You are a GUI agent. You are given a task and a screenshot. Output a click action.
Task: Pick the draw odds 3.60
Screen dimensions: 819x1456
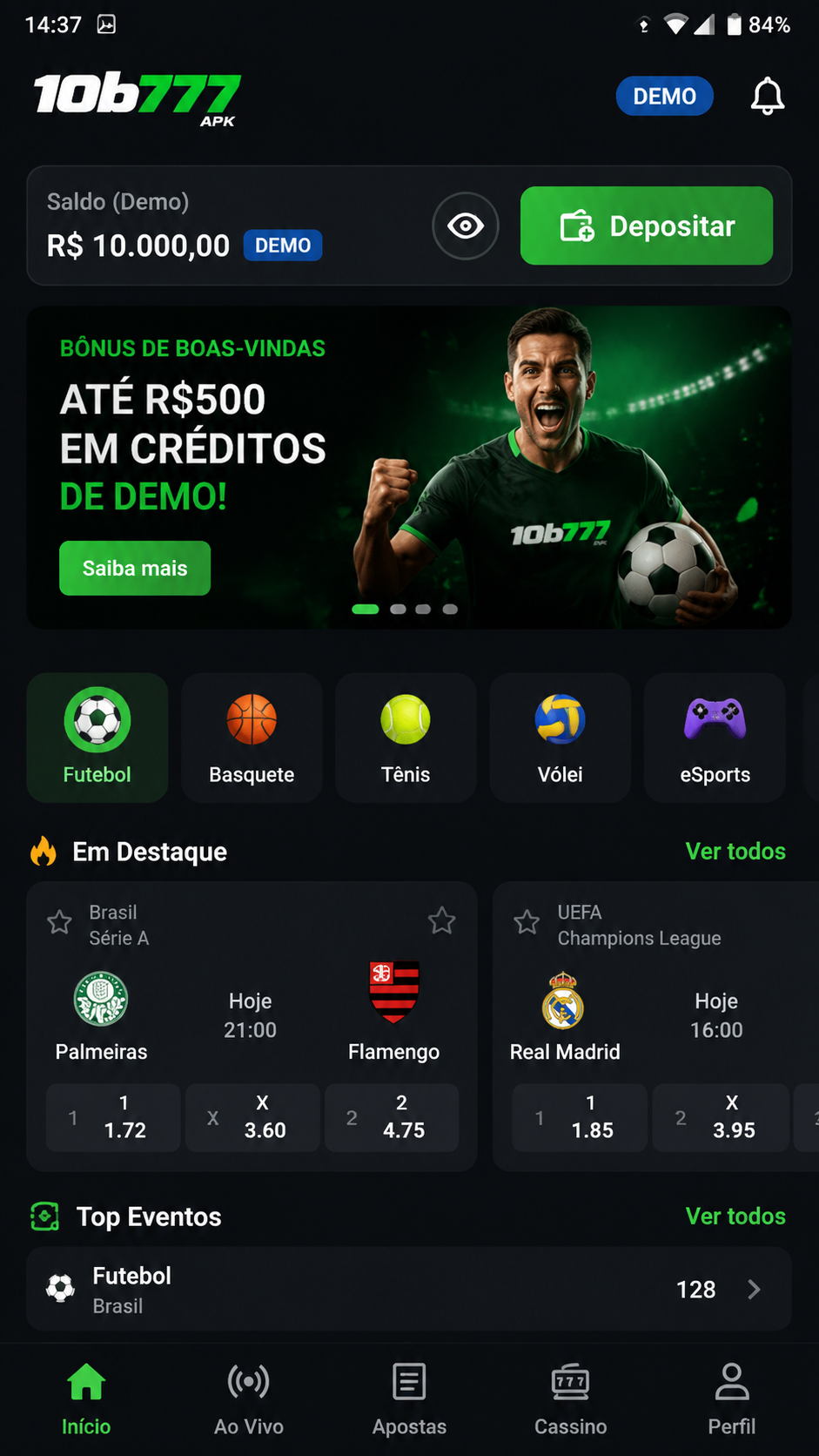(x=252, y=1117)
